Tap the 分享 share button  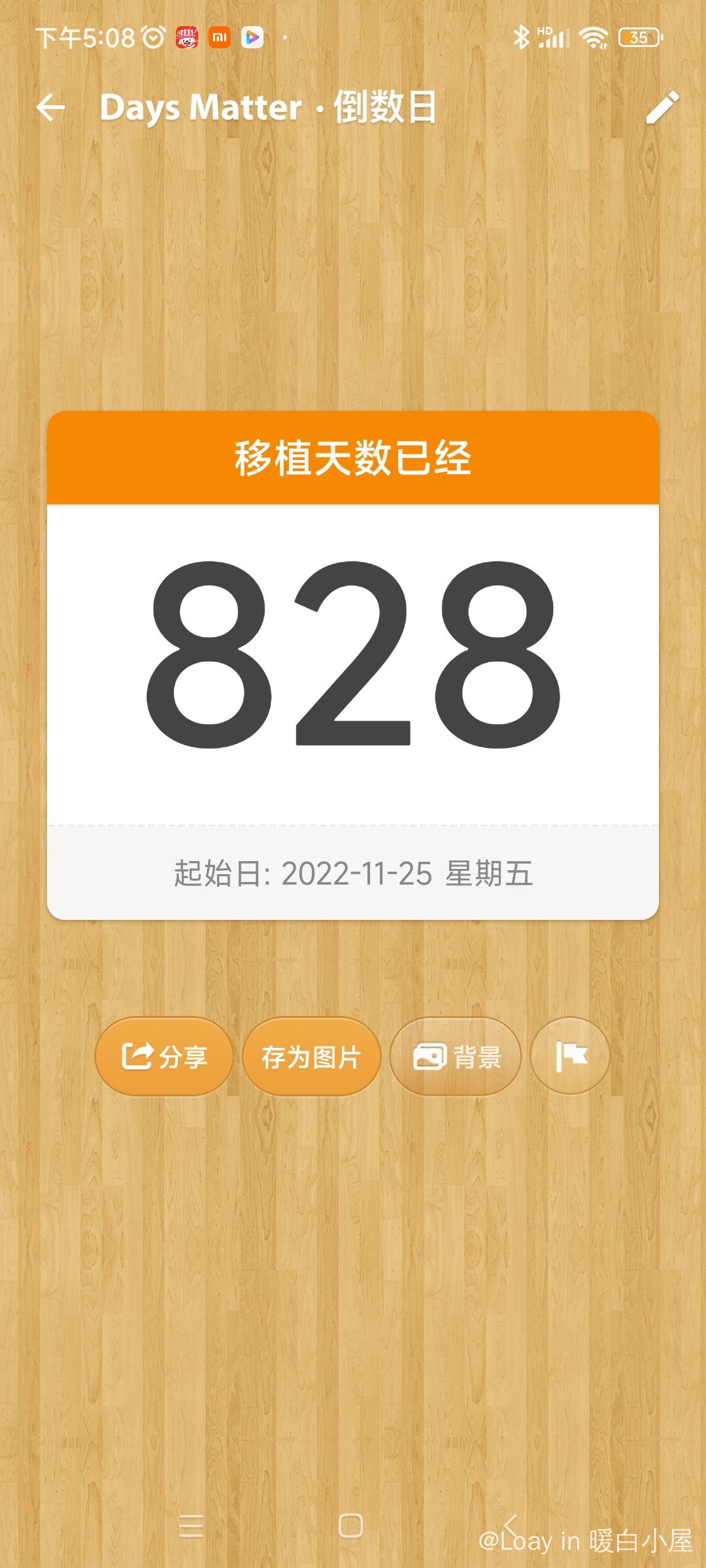coord(164,1056)
